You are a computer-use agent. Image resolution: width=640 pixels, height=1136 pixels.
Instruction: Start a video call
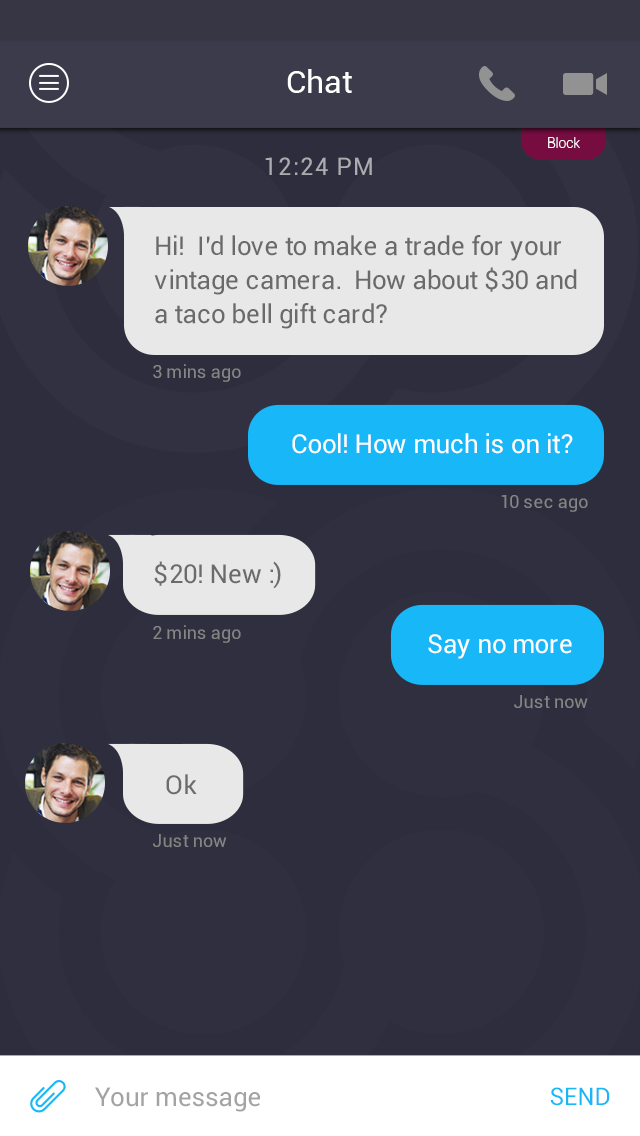pos(585,84)
